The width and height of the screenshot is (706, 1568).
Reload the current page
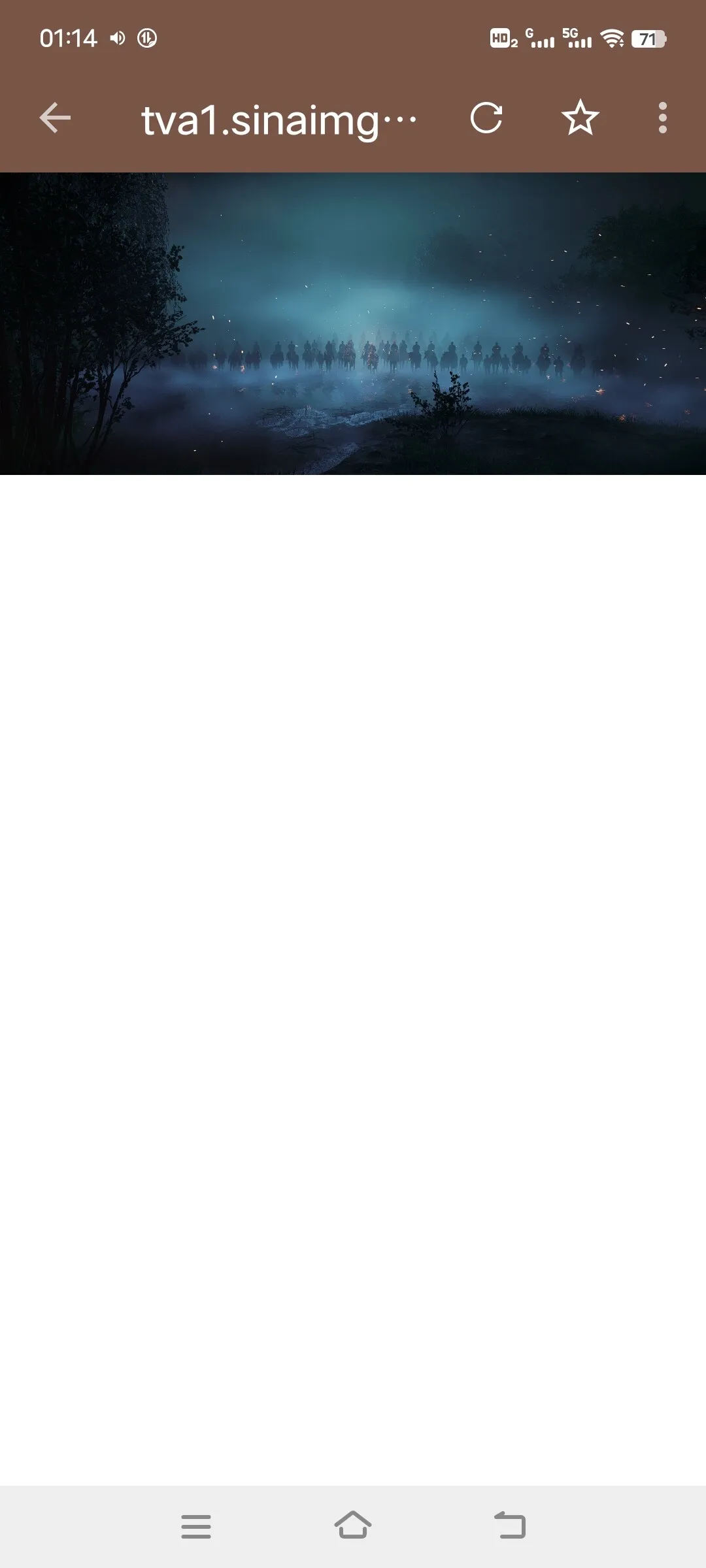[x=486, y=118]
